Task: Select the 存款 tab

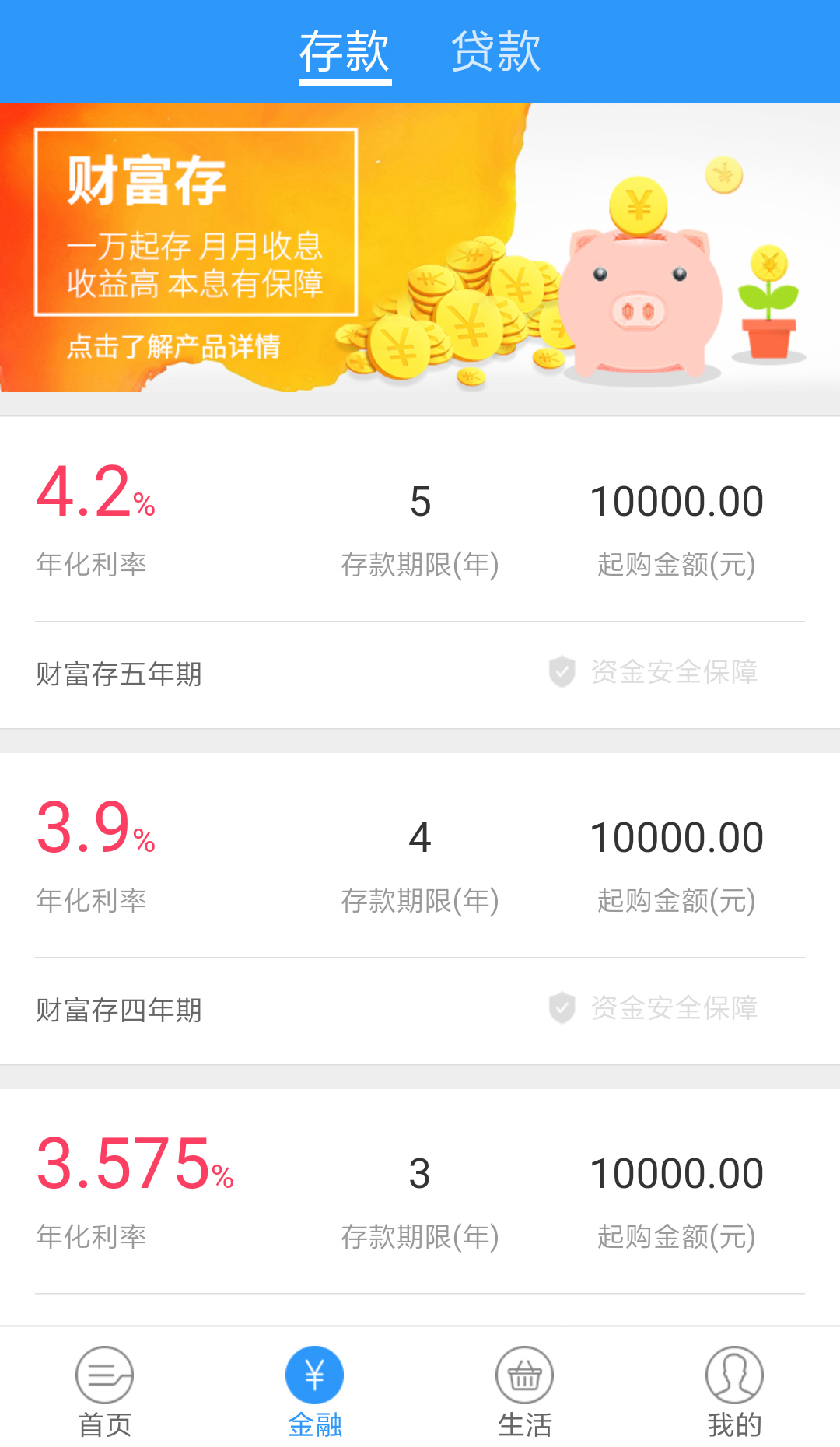Action: pos(345,53)
